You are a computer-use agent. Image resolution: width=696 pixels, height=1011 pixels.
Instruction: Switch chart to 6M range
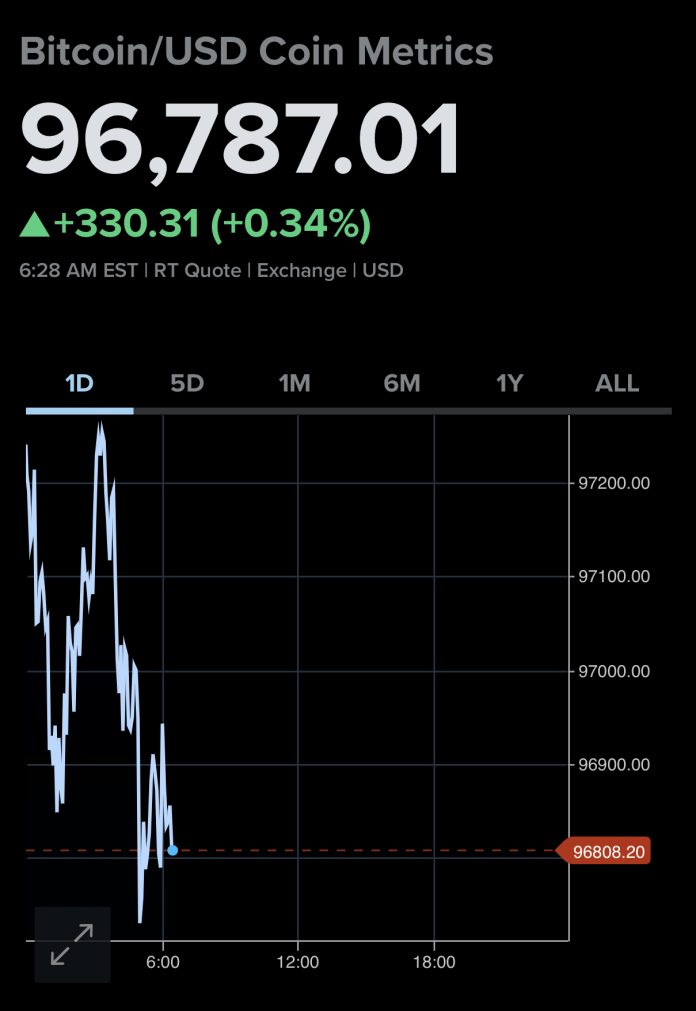402,384
